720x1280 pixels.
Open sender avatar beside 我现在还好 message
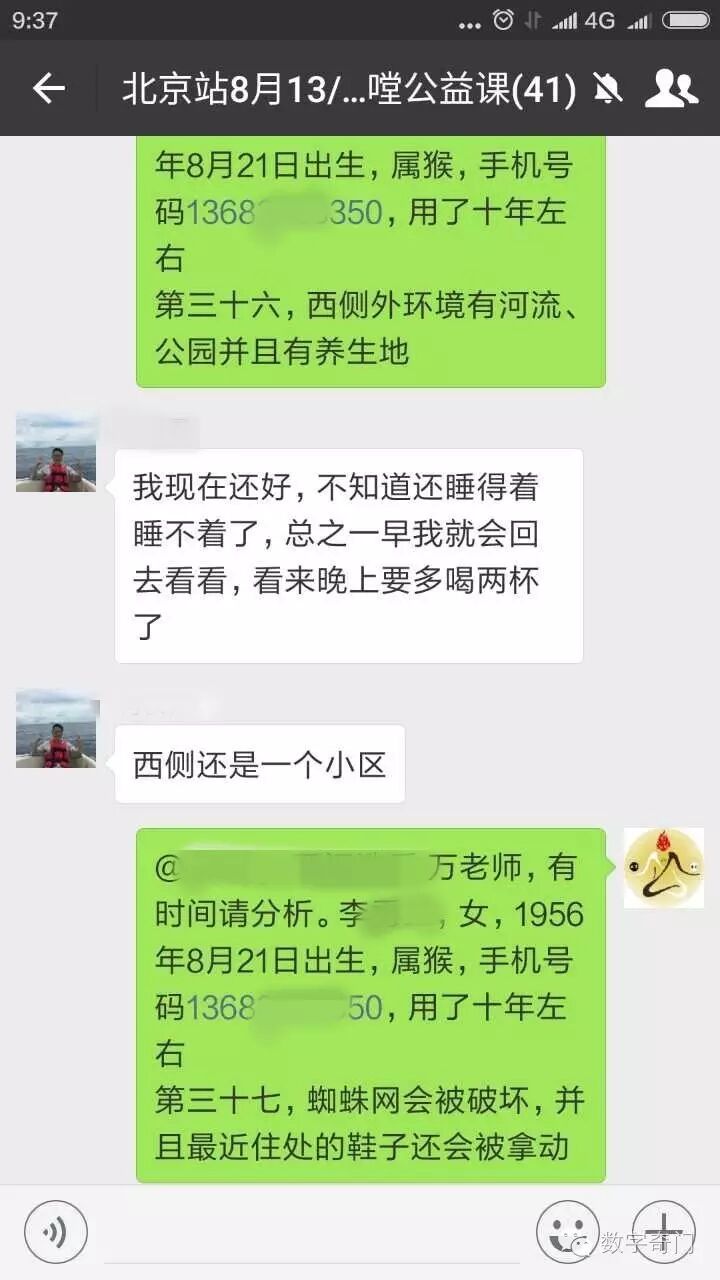tap(55, 450)
